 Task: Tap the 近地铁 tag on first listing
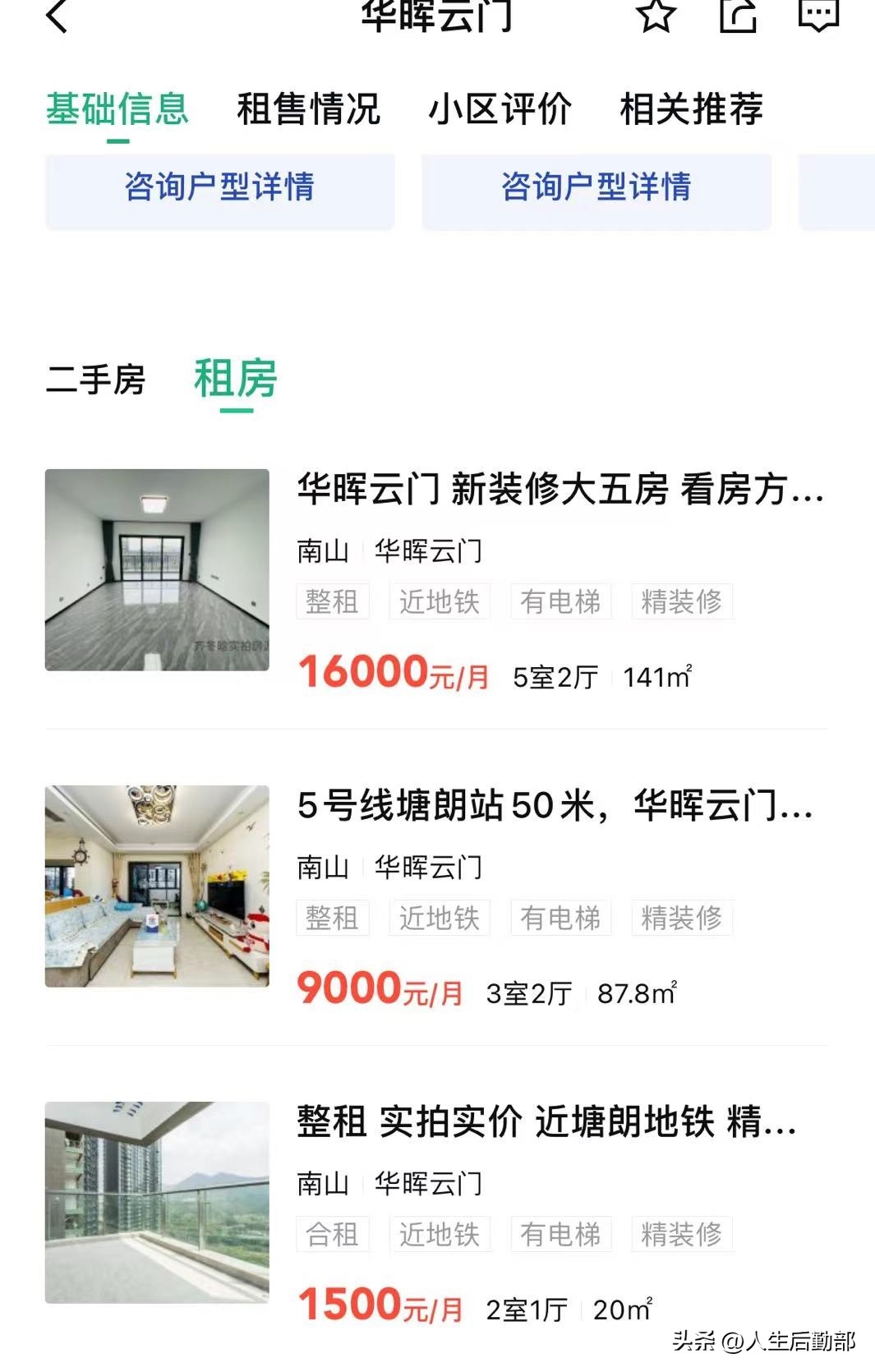tap(439, 601)
